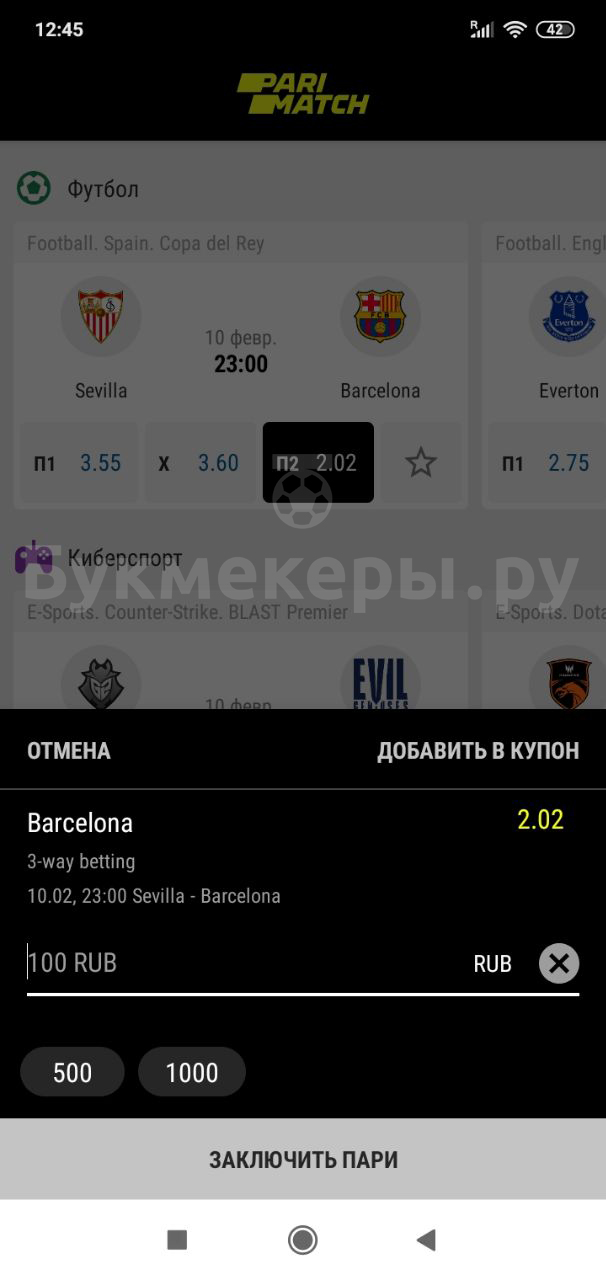
Task: Select the 500 quick stake chip
Action: coord(72,1072)
